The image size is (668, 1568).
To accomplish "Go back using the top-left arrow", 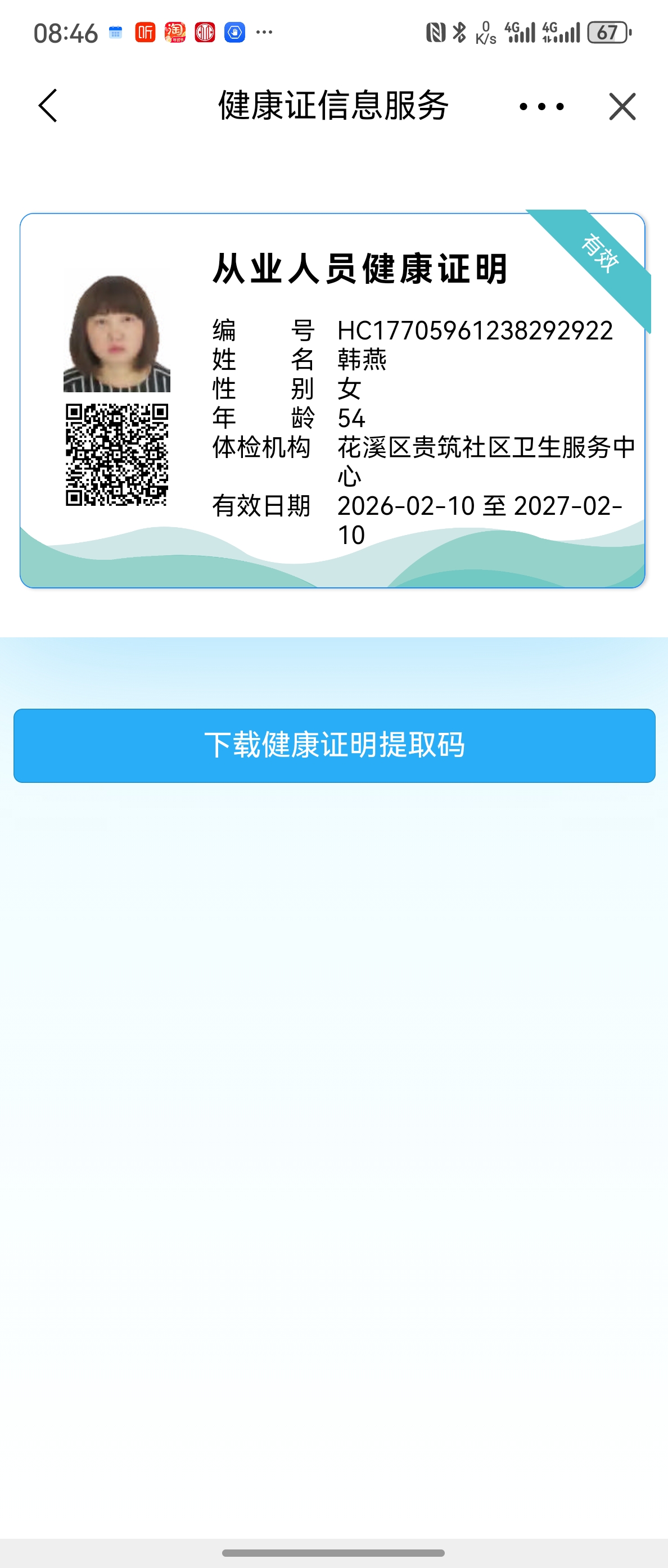I will [x=48, y=106].
